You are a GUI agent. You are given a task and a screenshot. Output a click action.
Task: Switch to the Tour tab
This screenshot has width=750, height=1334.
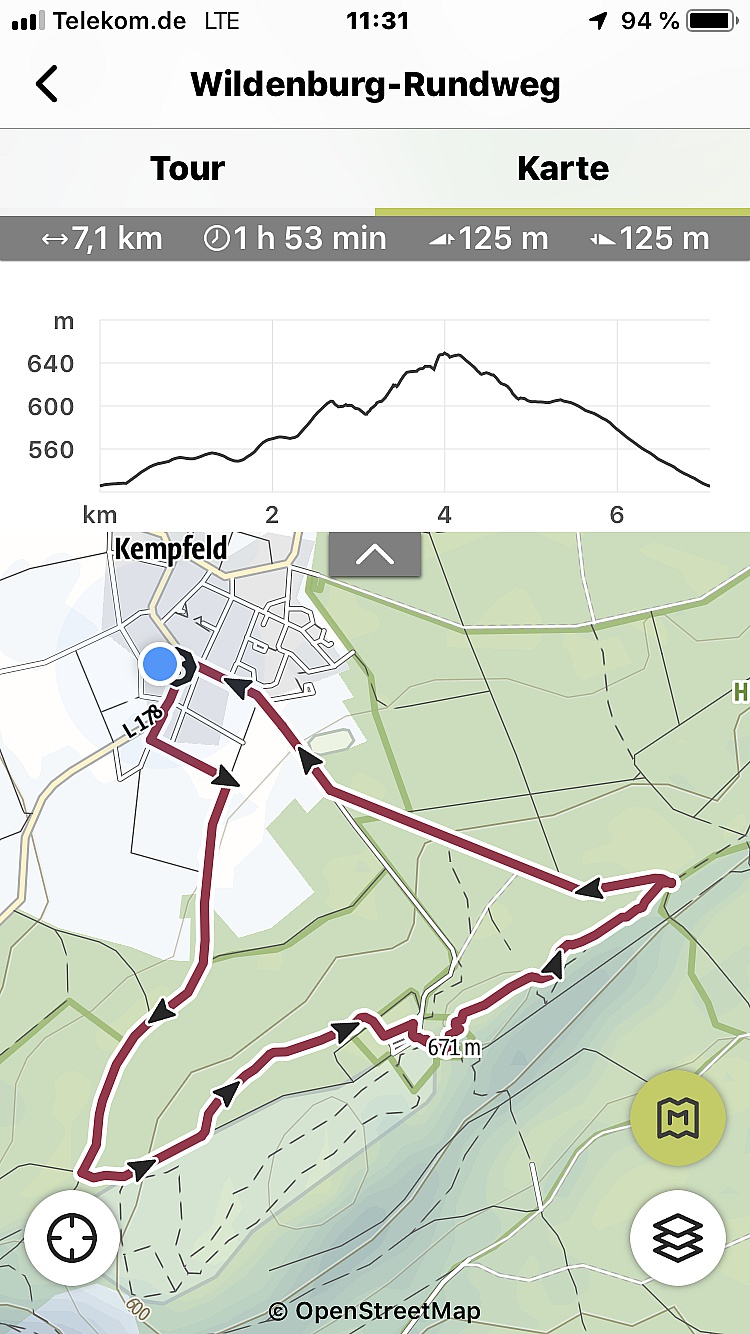pyautogui.click(x=187, y=168)
